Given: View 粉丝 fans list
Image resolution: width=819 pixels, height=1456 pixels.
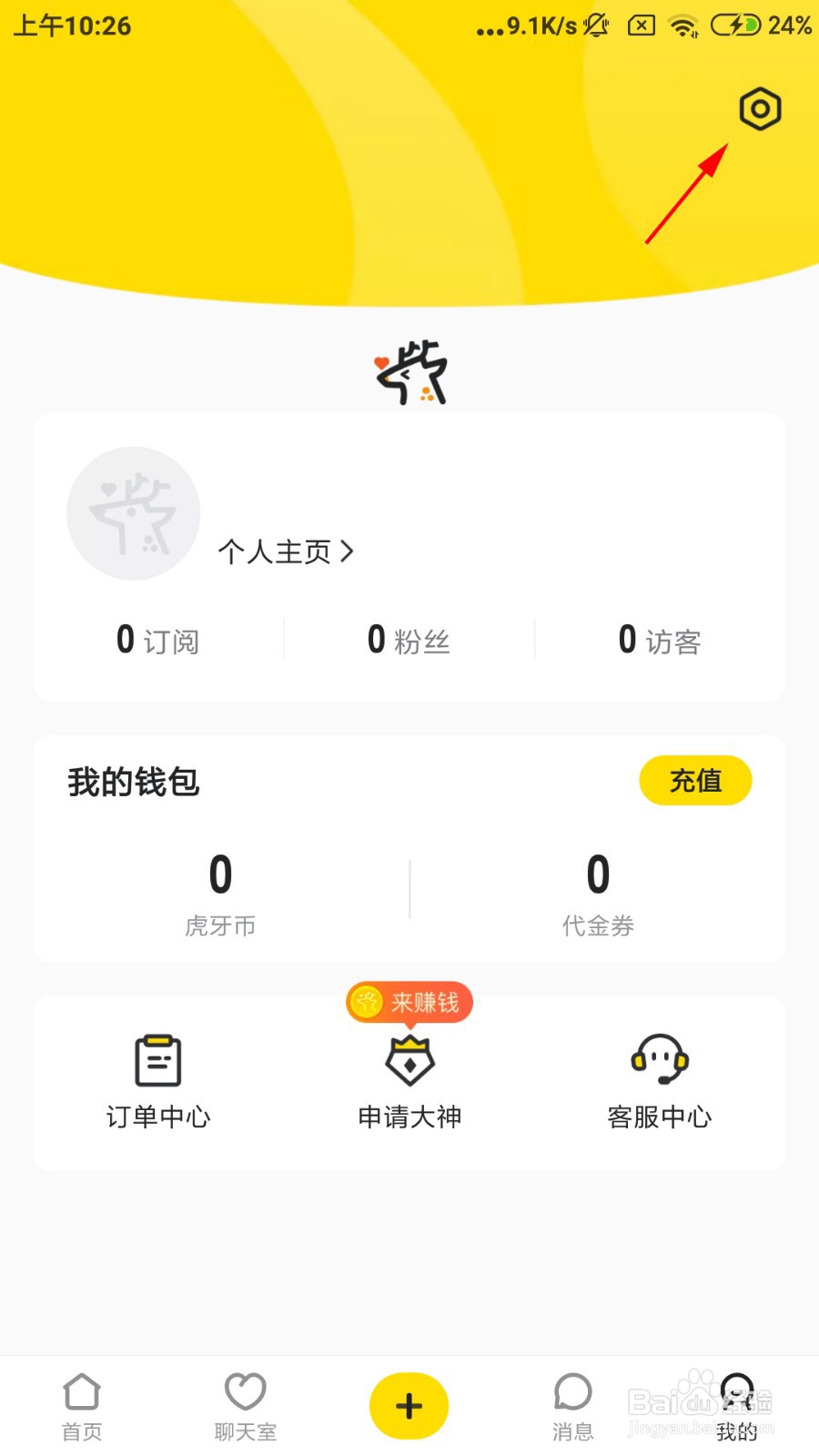Looking at the screenshot, I should pos(409,641).
